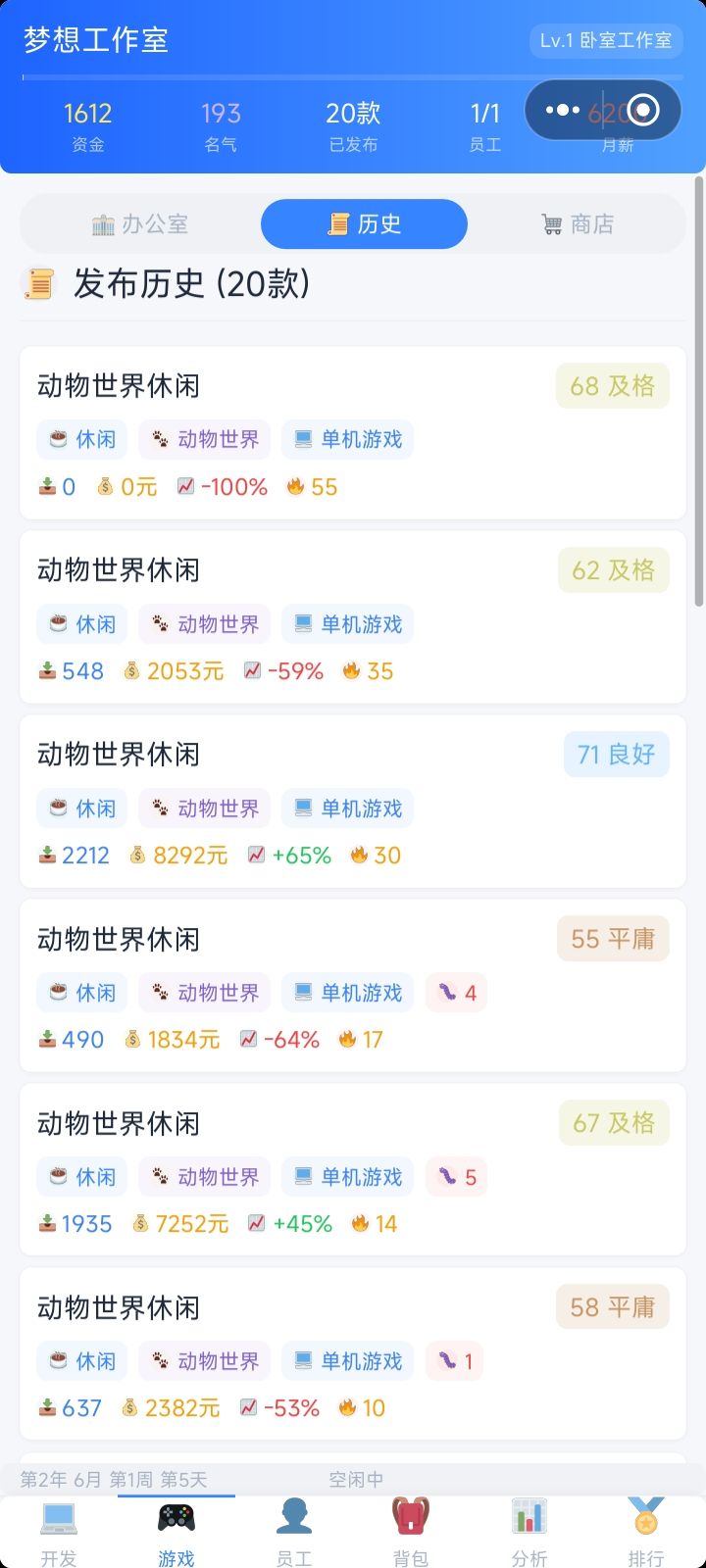This screenshot has height=1568, width=706.
Task: Select the 历史 tab
Action: (x=364, y=224)
